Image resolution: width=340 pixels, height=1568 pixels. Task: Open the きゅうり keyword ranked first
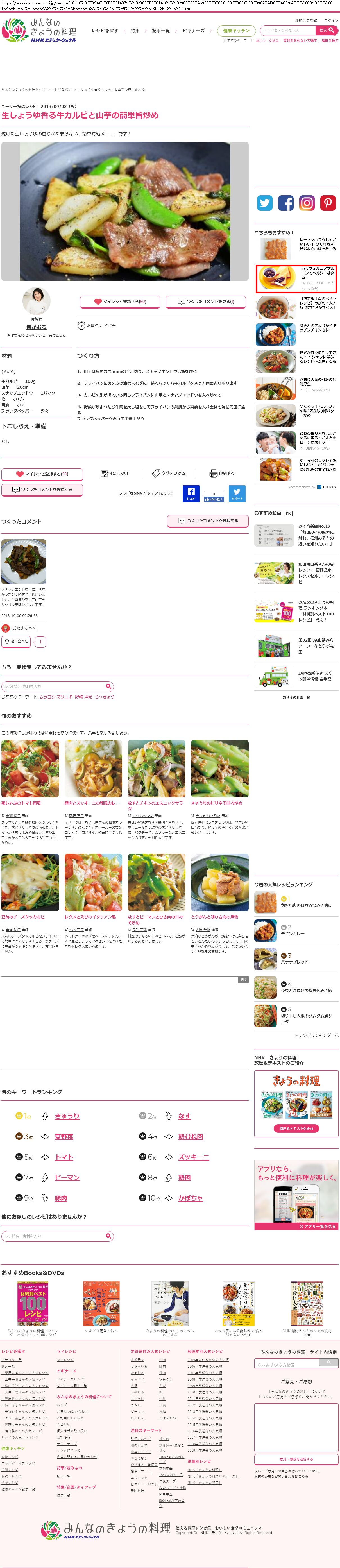click(x=67, y=1116)
